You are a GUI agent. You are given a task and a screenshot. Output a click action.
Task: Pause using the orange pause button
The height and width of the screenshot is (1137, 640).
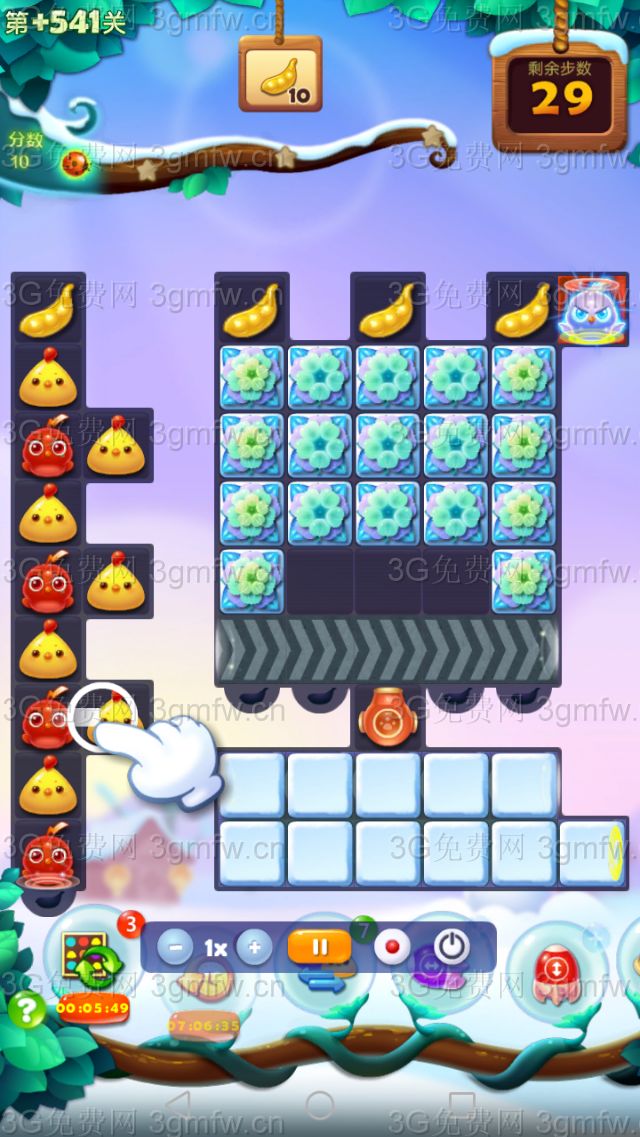[319, 946]
